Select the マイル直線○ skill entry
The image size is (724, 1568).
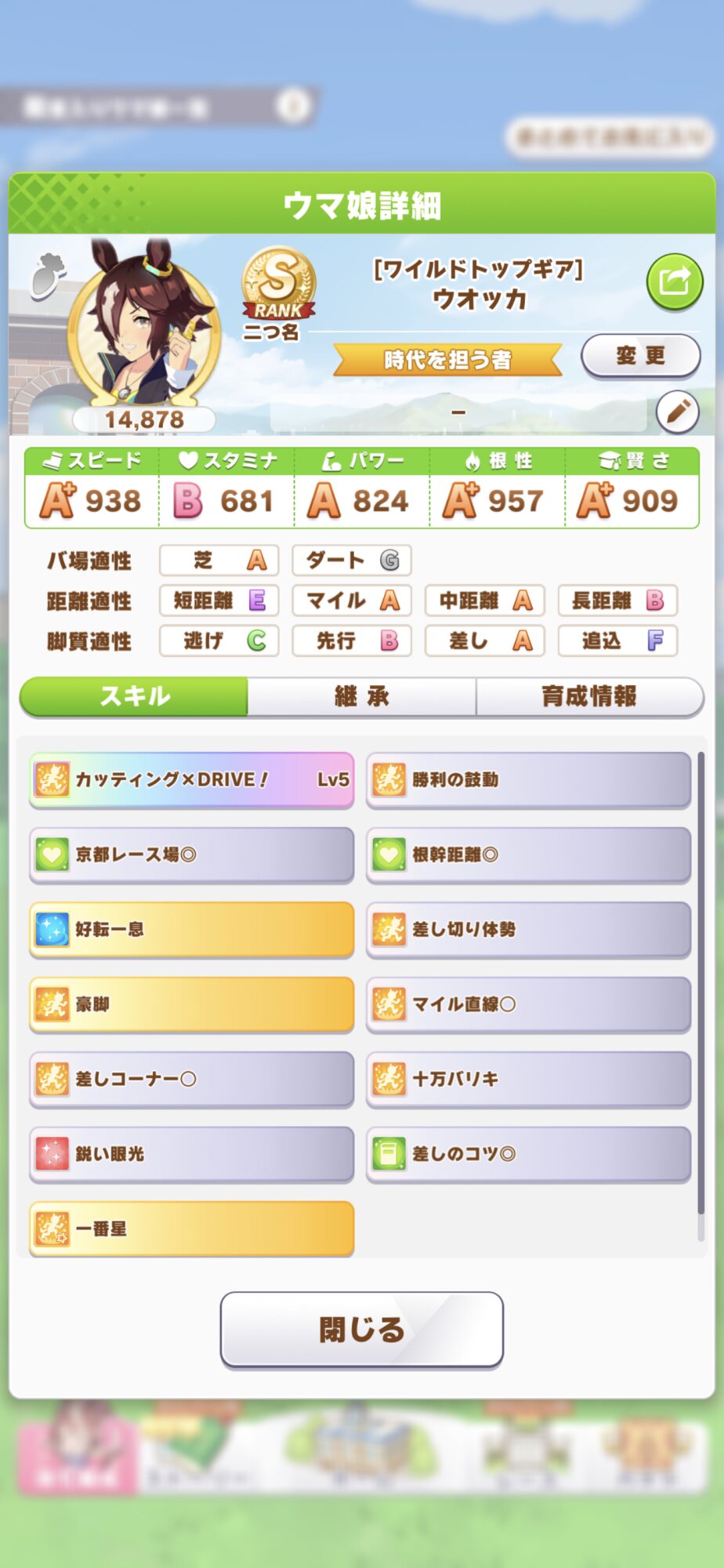tap(528, 1004)
